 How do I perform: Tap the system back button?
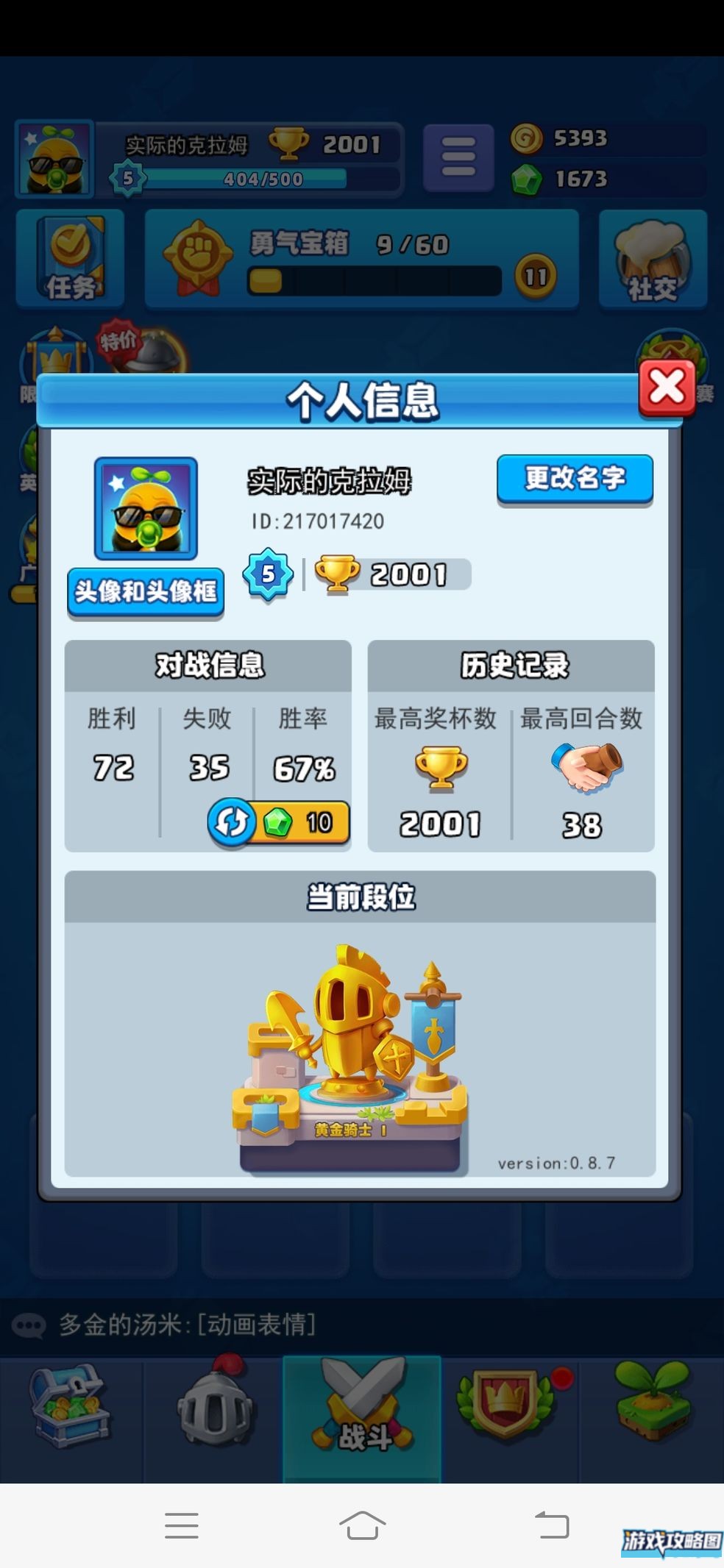coord(552,1525)
